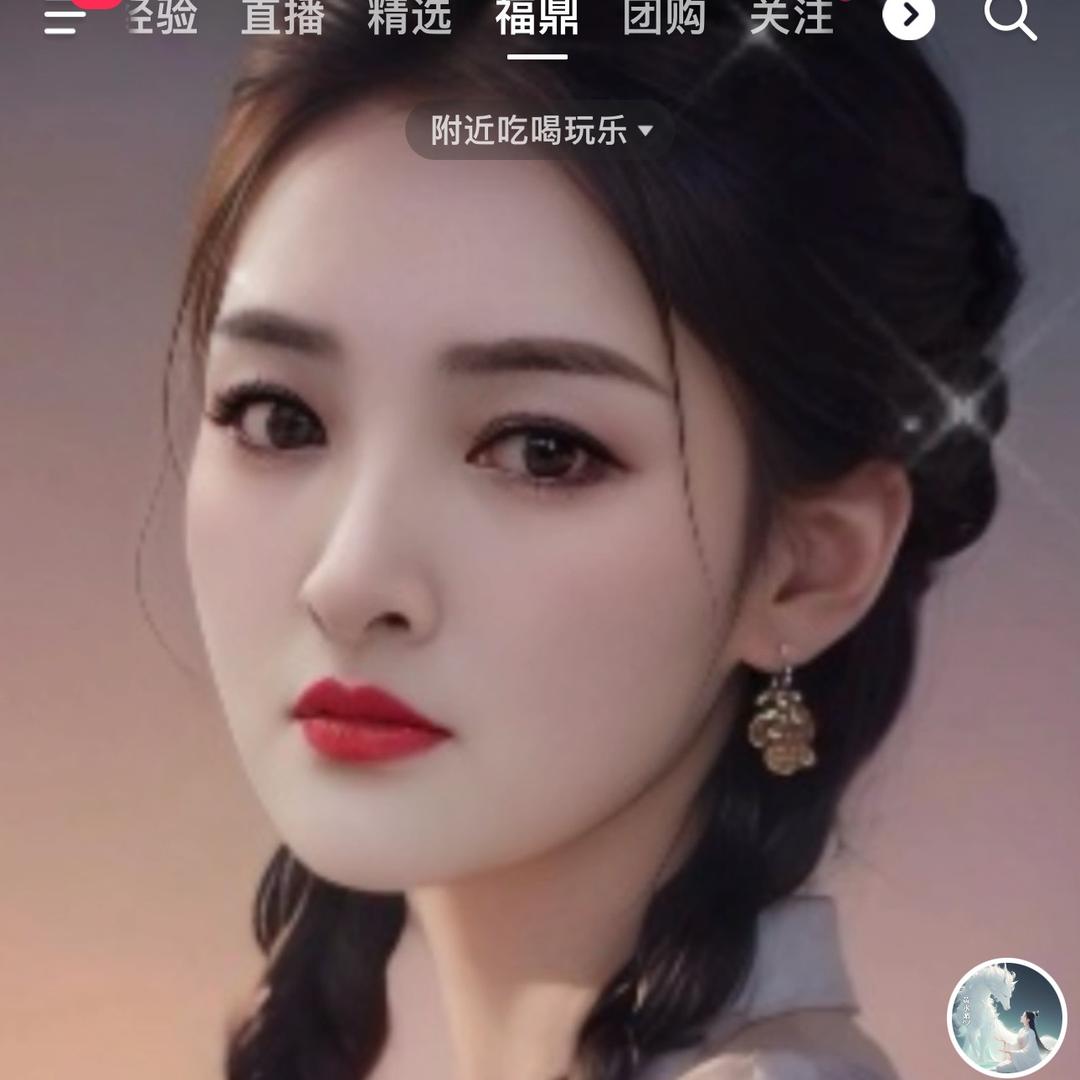The image size is (1080, 1080).
Task: Open search with the magnifier icon
Action: [x=1009, y=17]
